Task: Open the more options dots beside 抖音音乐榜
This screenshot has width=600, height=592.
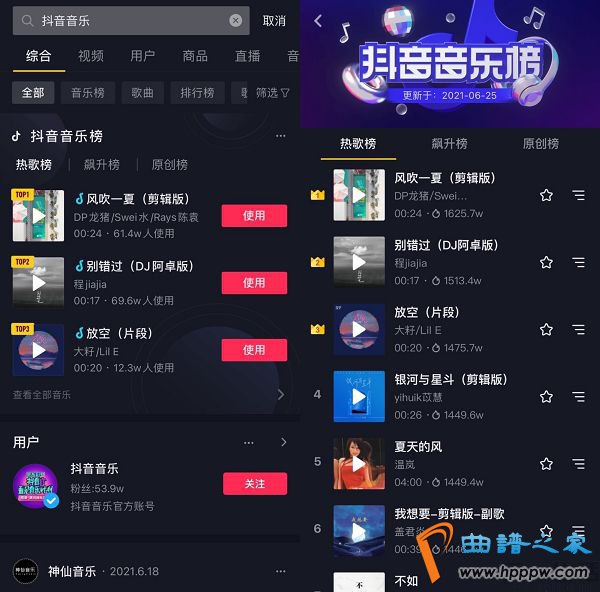Action: click(280, 136)
